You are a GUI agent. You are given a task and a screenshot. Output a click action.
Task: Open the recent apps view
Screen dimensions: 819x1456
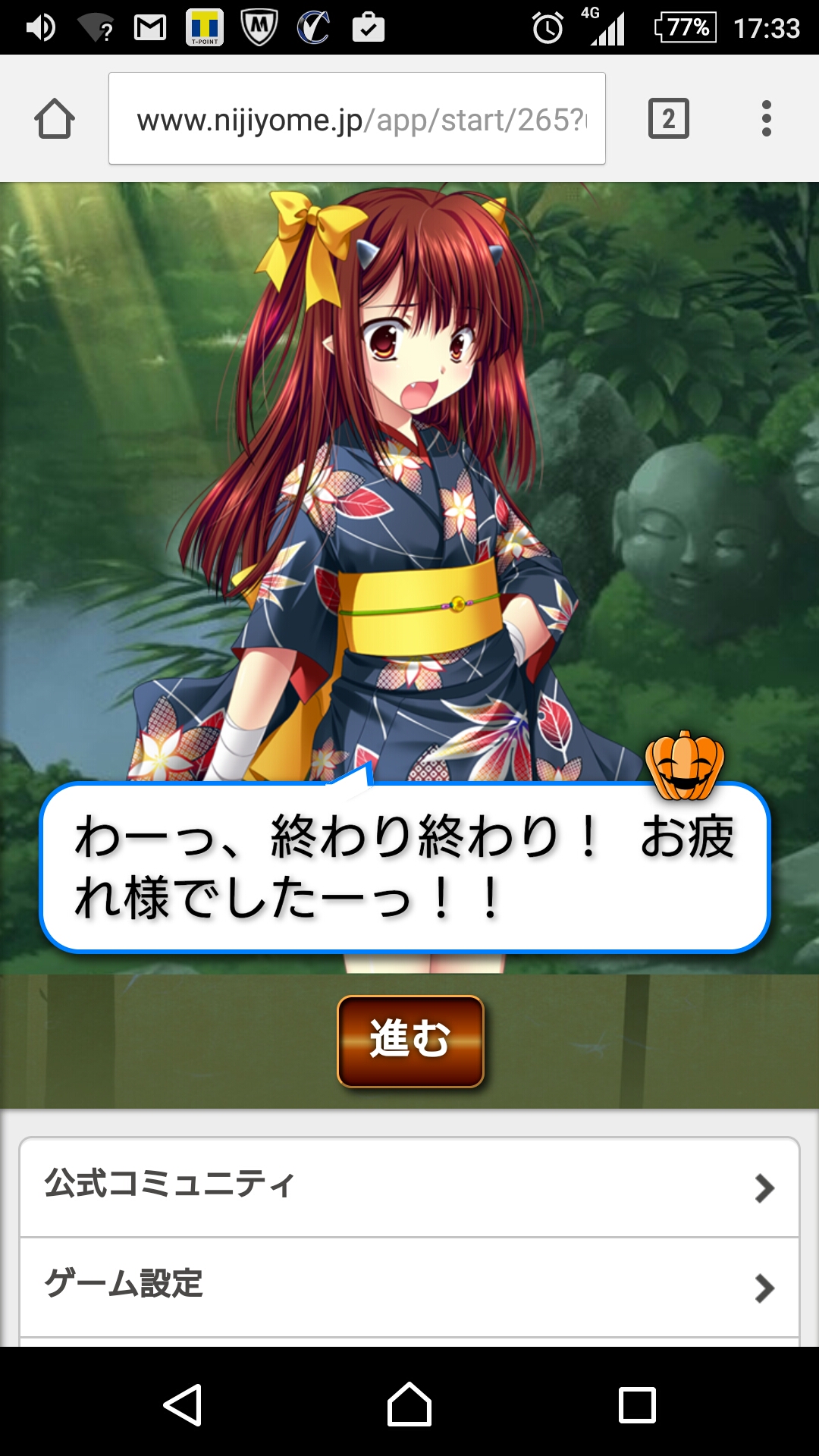point(637,1404)
